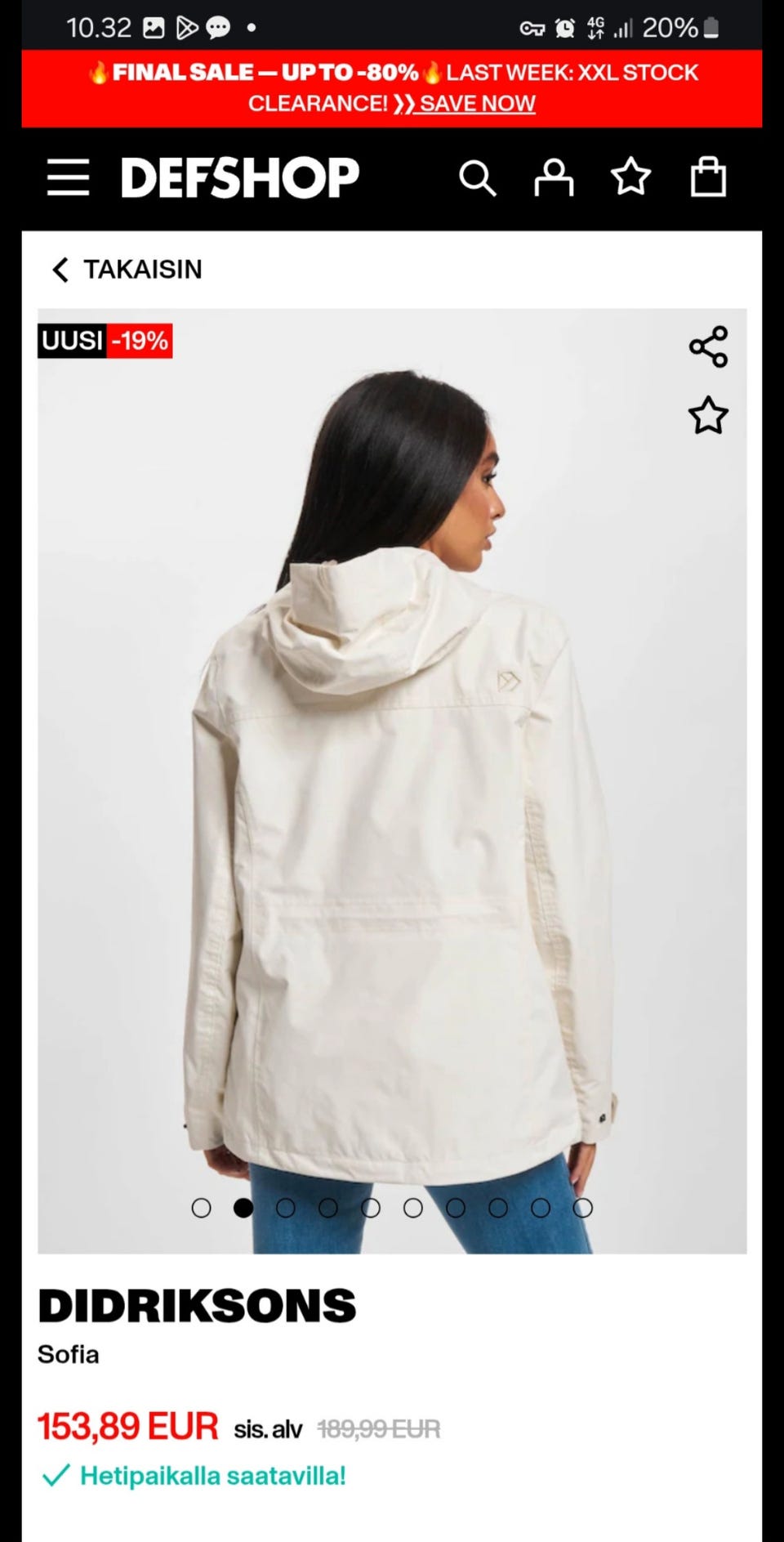Follow the SAVE NOW sale link
The height and width of the screenshot is (1542, 784).
[x=476, y=104]
